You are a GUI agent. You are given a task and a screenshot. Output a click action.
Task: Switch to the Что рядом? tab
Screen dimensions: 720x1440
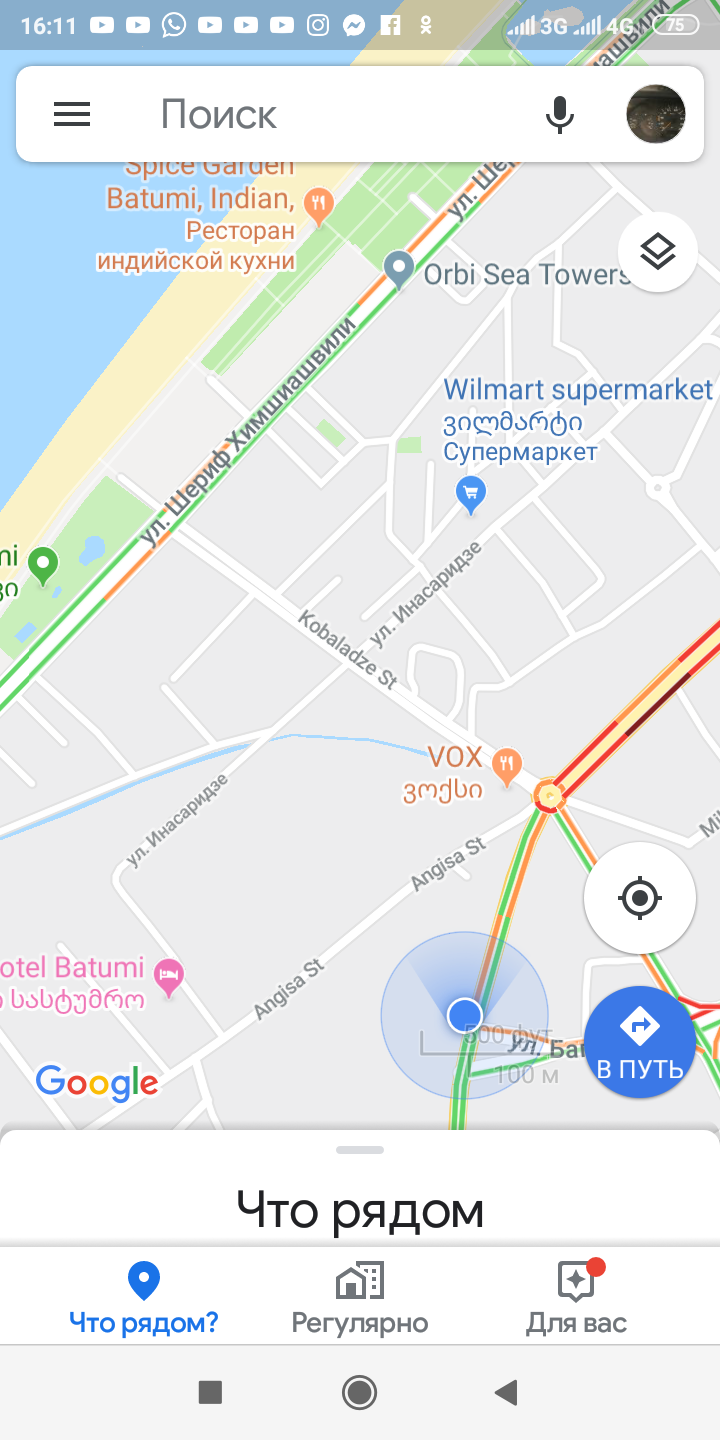[x=144, y=1298]
